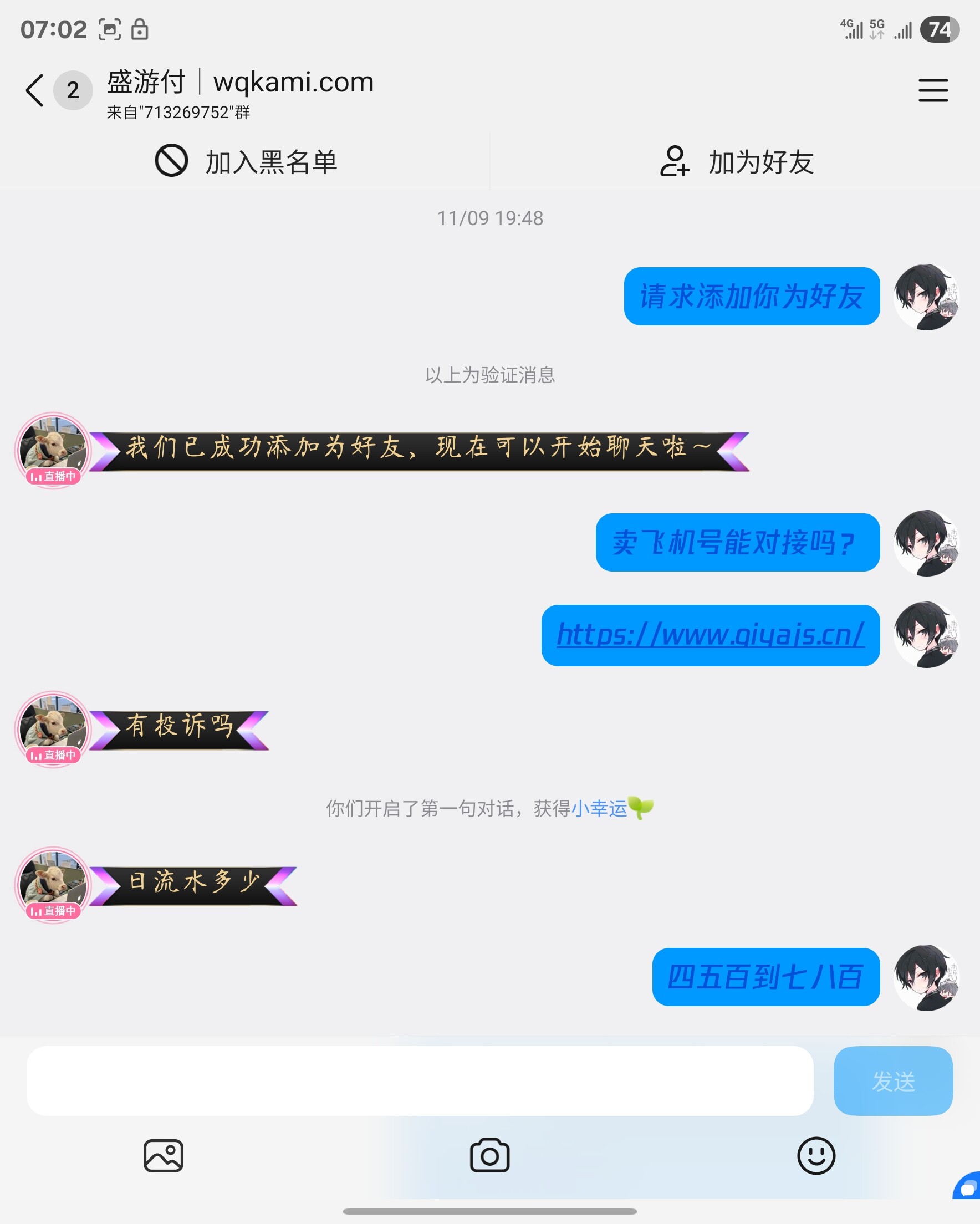The width and height of the screenshot is (980, 1224).
Task: Focus the message input field
Action: click(x=420, y=1081)
